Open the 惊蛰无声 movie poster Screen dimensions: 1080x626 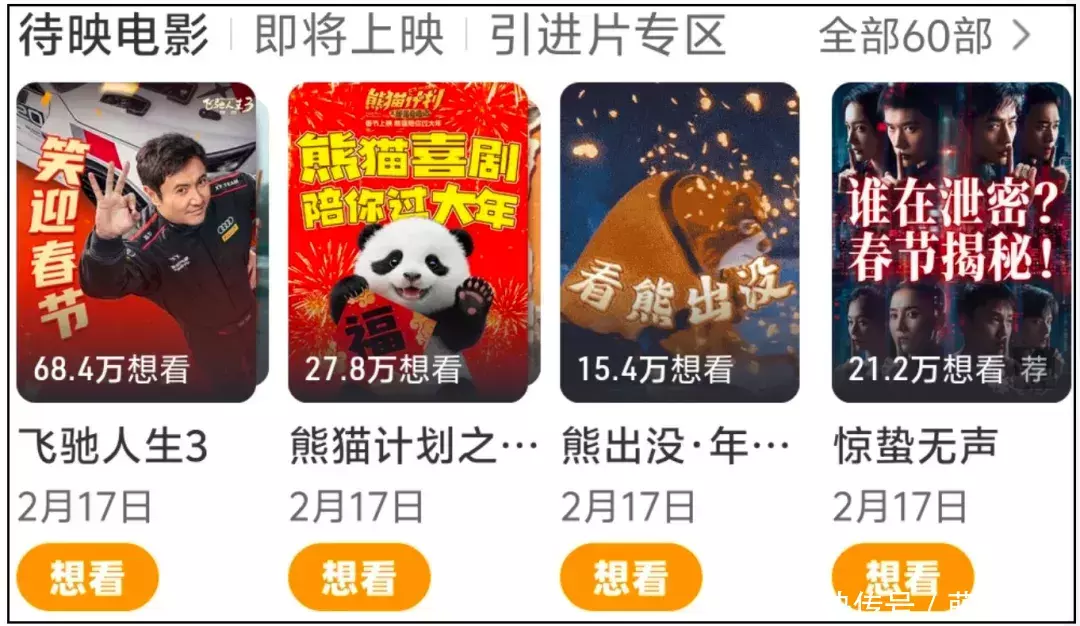click(951, 242)
